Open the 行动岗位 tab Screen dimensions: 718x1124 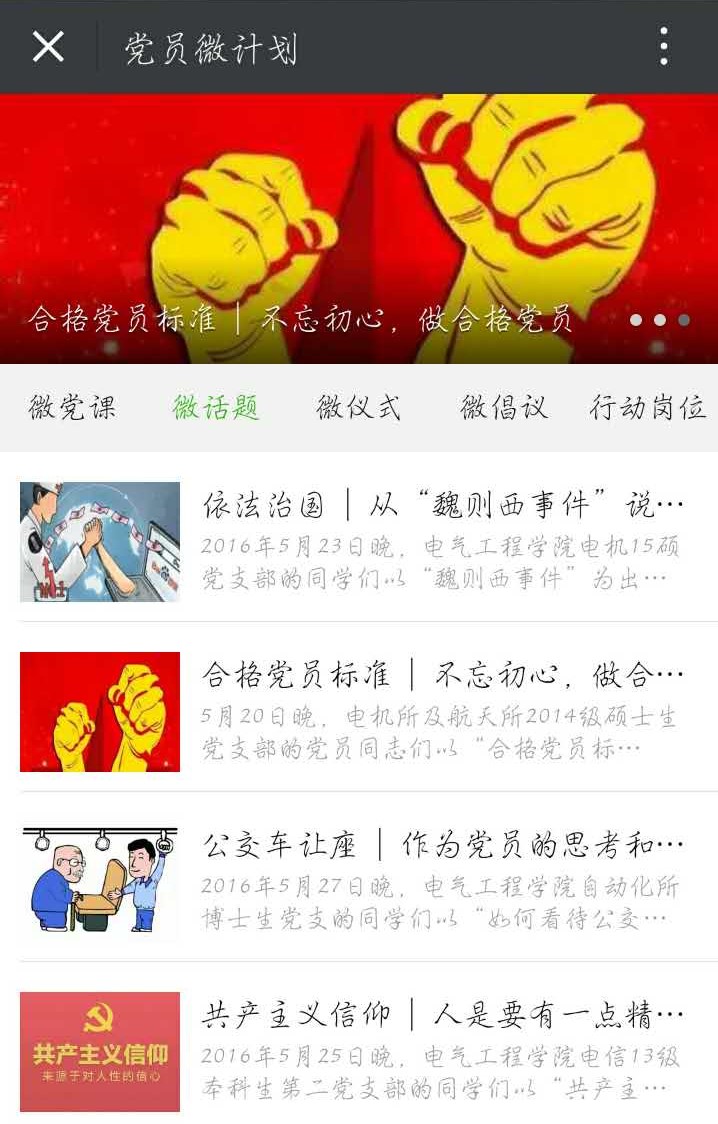pyautogui.click(x=647, y=407)
